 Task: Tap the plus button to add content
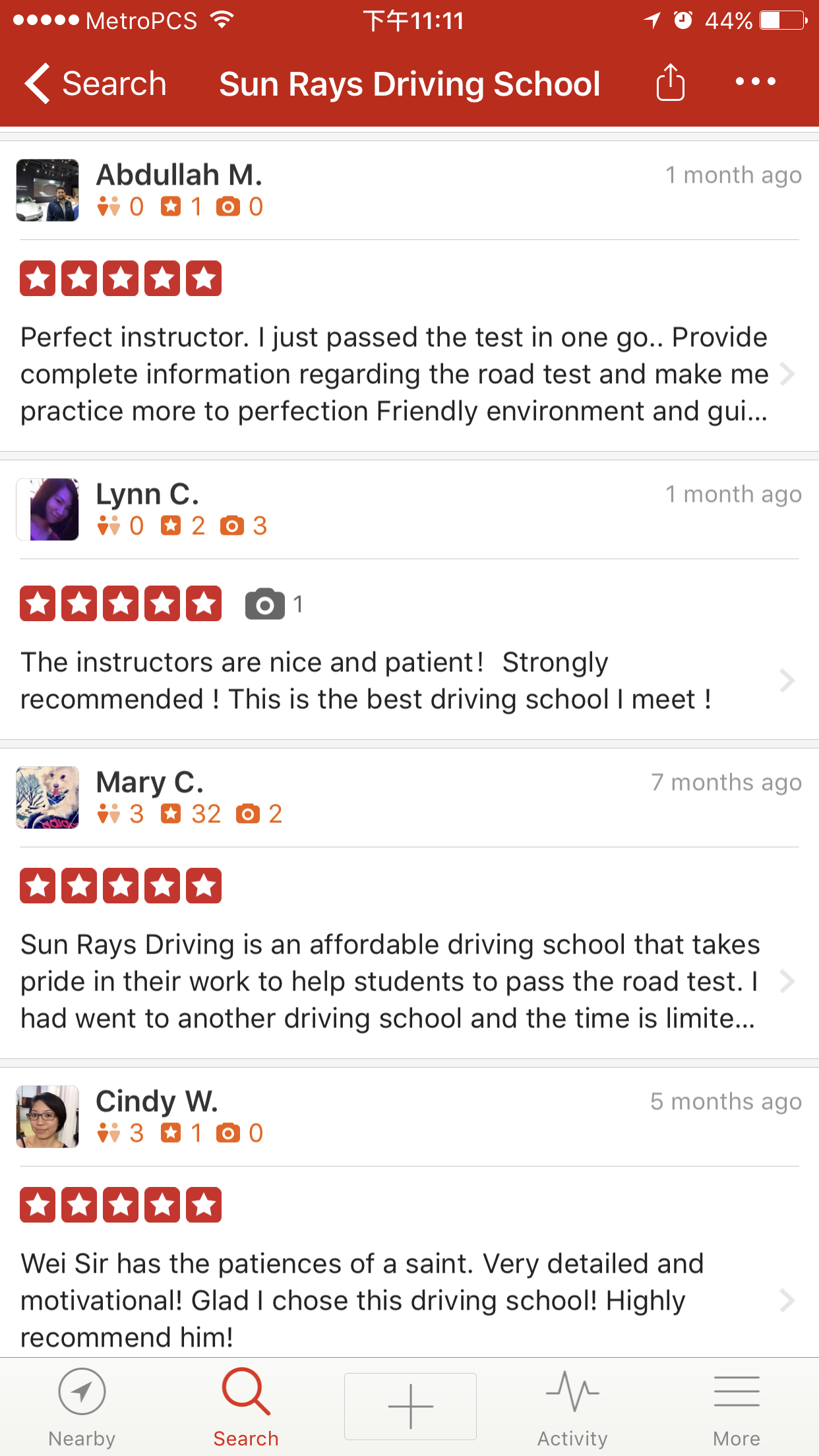coord(410,1406)
